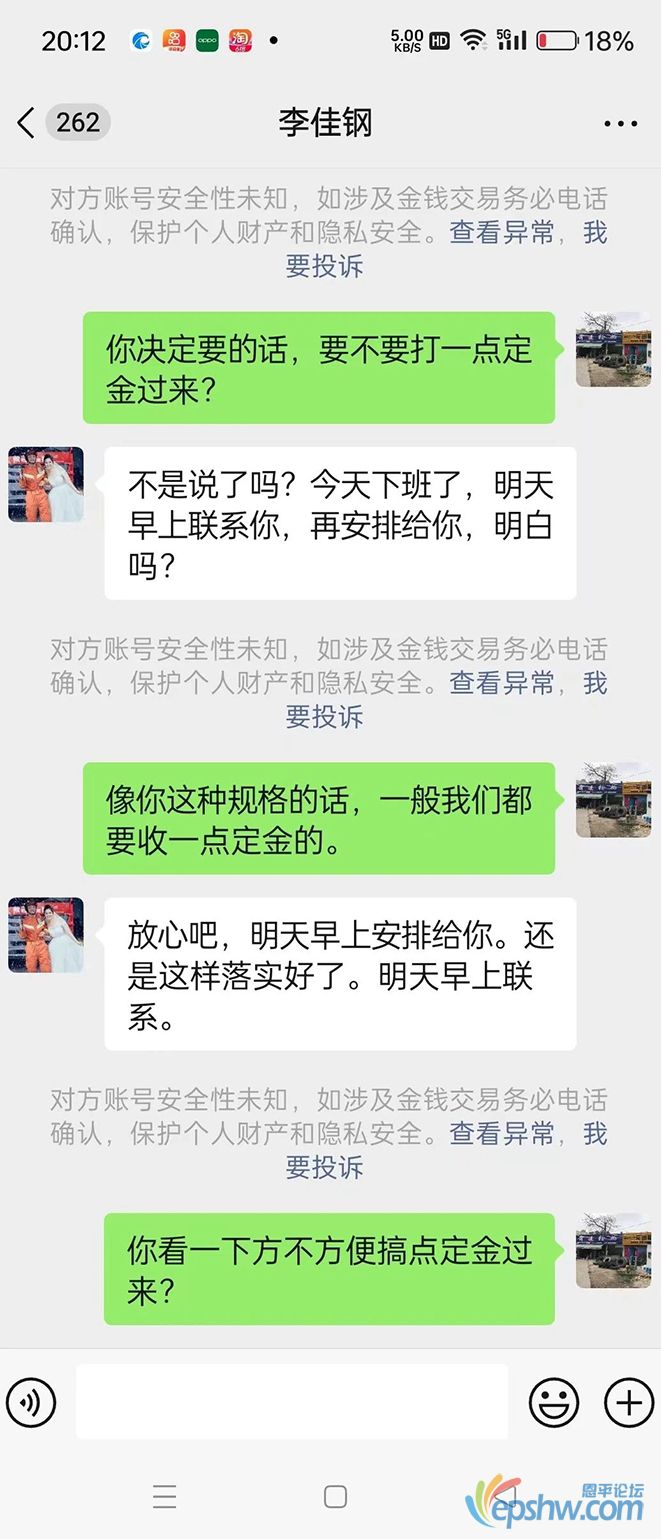This screenshot has width=661, height=1539.
Task: Go back to the chat list
Action: pos(27,123)
